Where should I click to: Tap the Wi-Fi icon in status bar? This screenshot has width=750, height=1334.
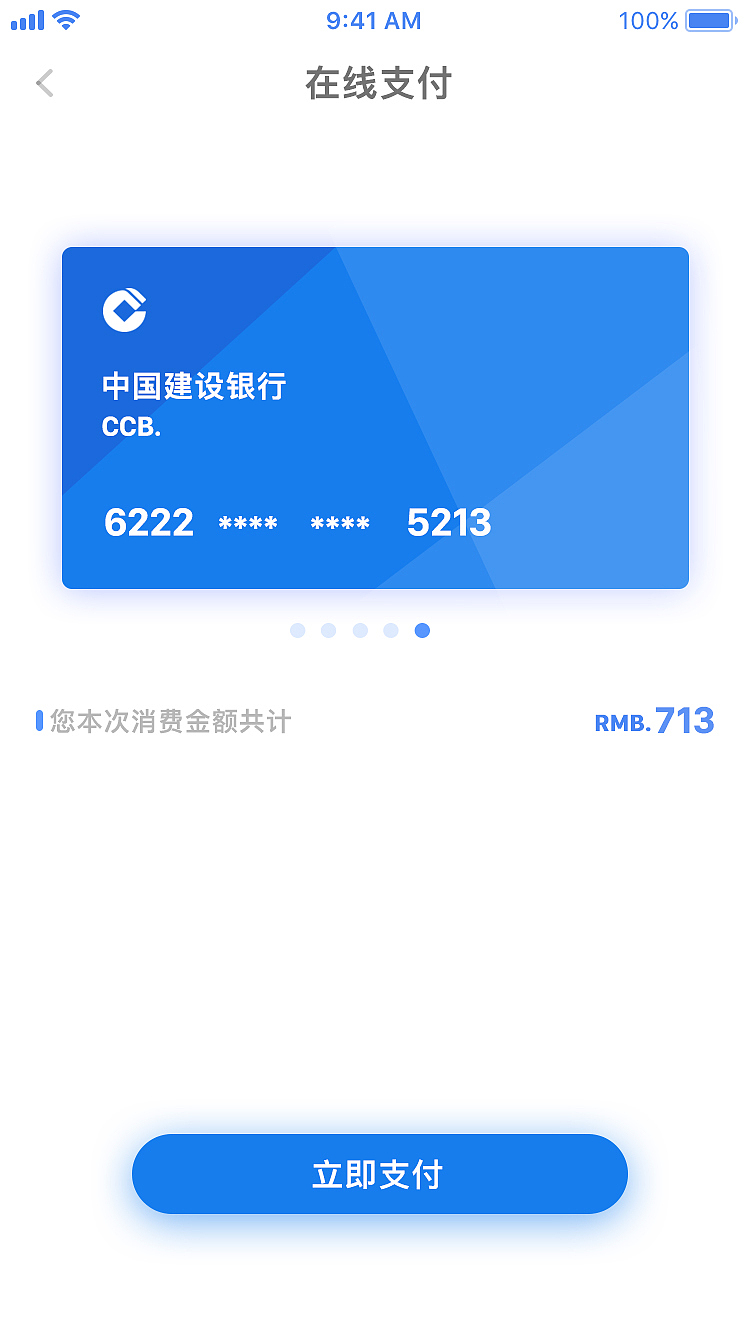pos(67,19)
